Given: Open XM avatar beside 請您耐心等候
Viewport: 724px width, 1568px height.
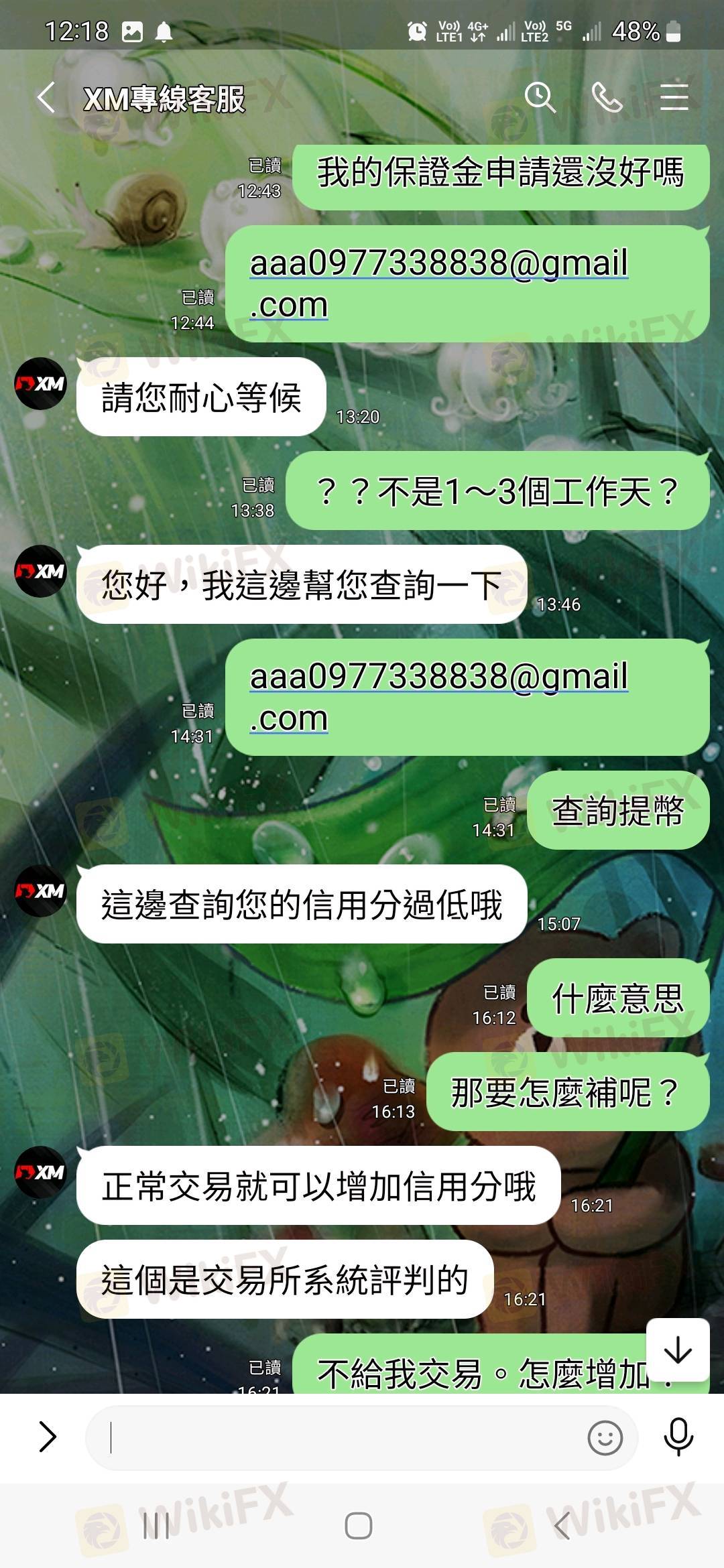Looking at the screenshot, I should point(41,384).
